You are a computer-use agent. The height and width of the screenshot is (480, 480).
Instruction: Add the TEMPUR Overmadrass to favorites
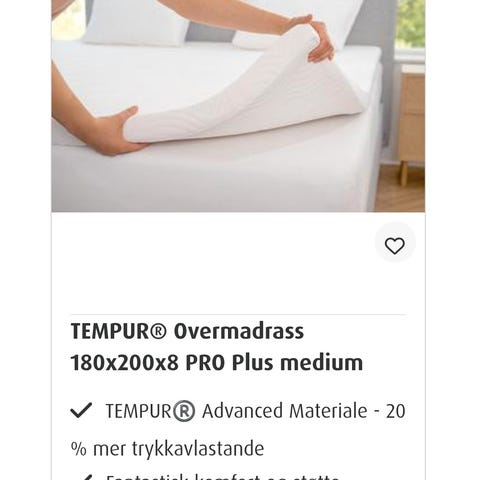(395, 246)
